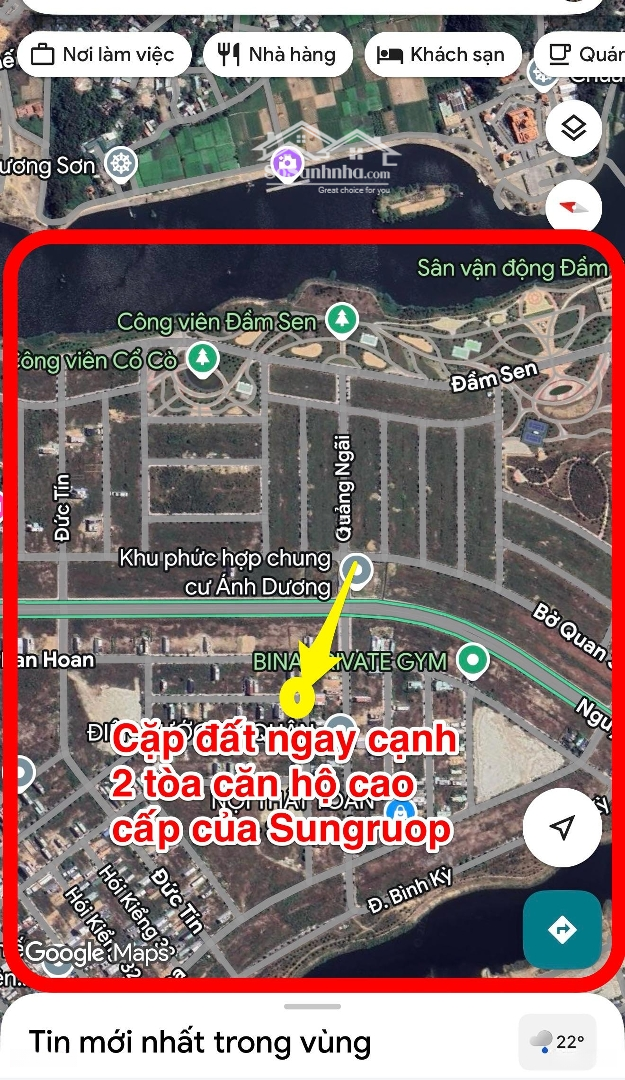This screenshot has height=1080, width=625.
Task: Reset map orientation with the compass
Action: 572,207
